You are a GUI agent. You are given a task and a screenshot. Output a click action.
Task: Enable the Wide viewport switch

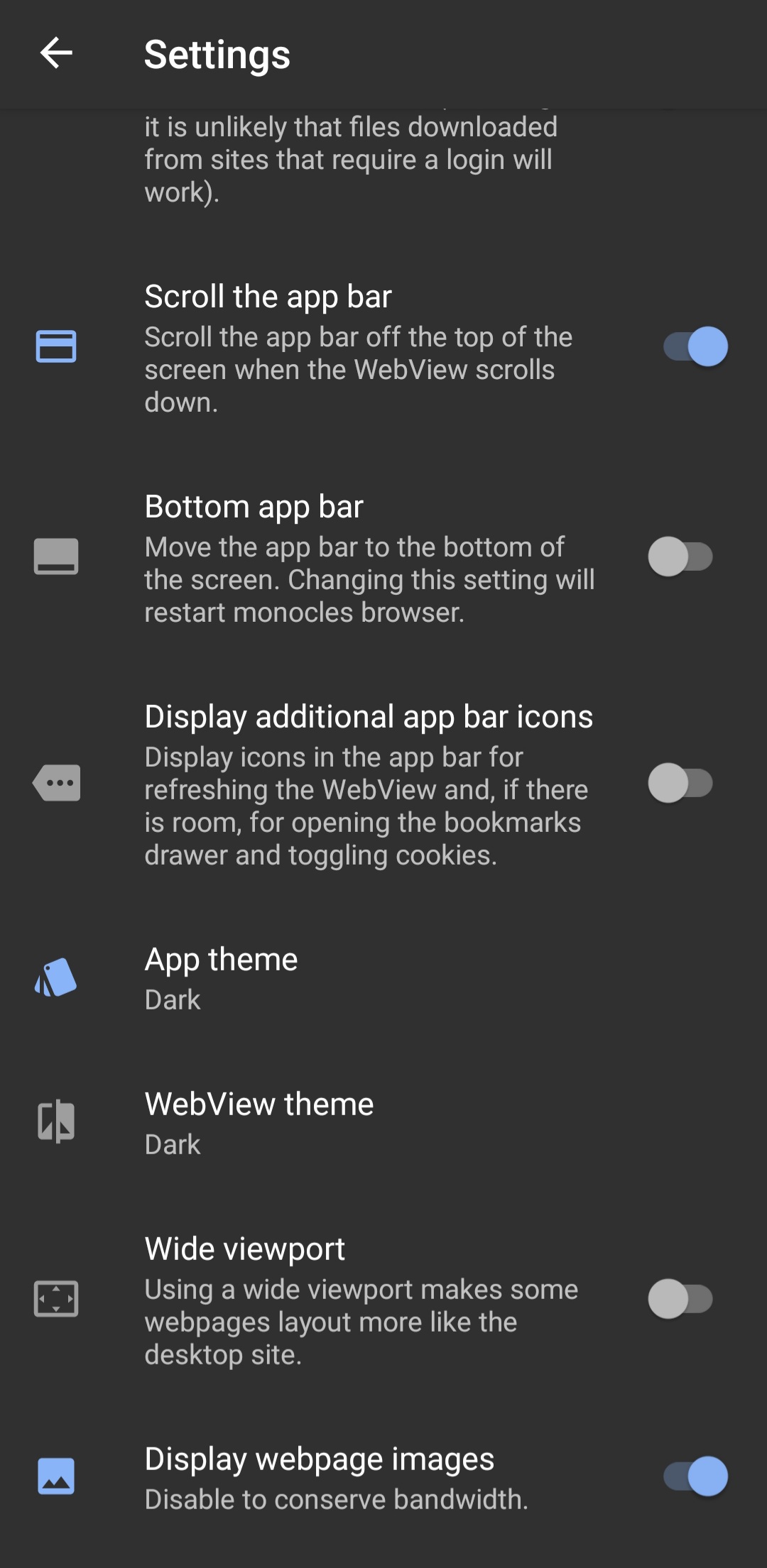pos(680,1299)
